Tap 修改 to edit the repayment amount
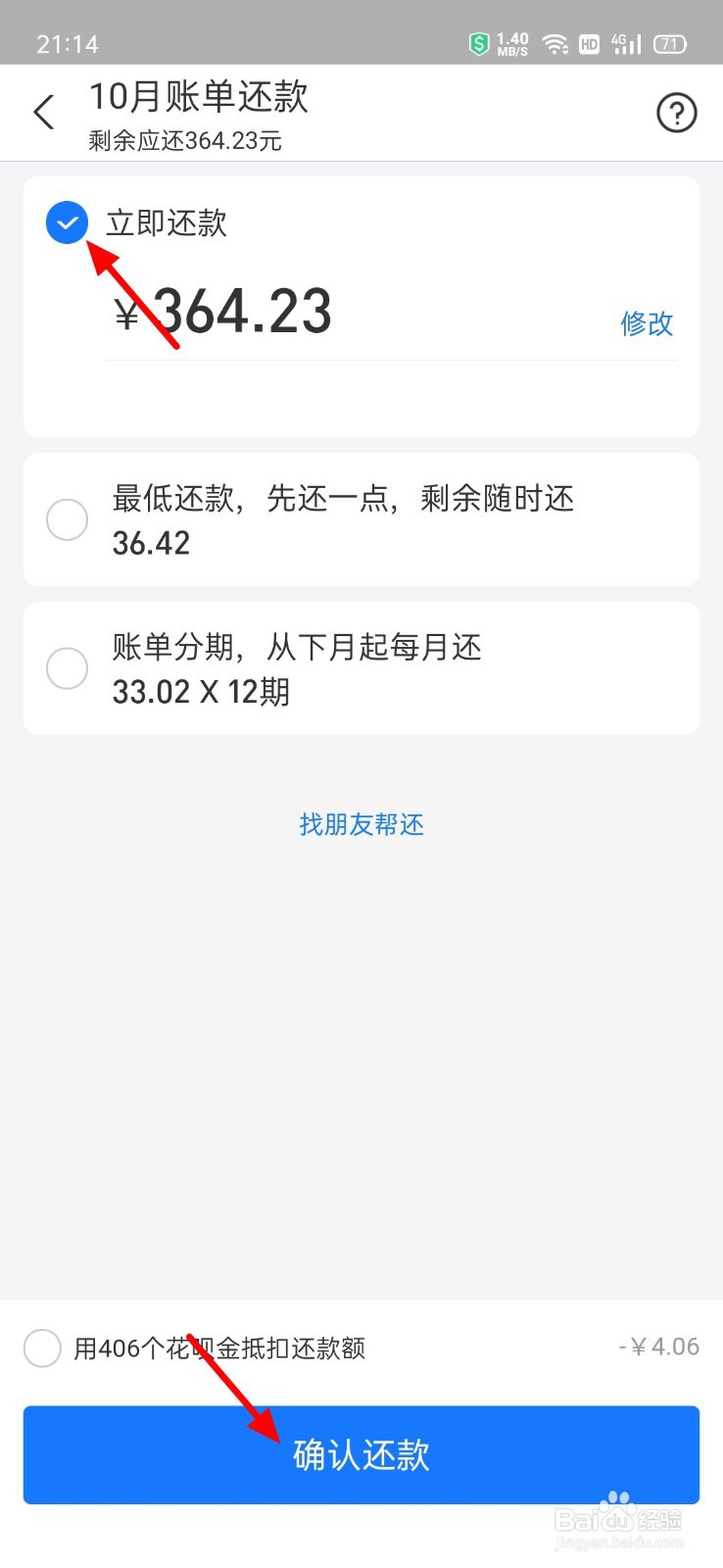 pyautogui.click(x=647, y=323)
